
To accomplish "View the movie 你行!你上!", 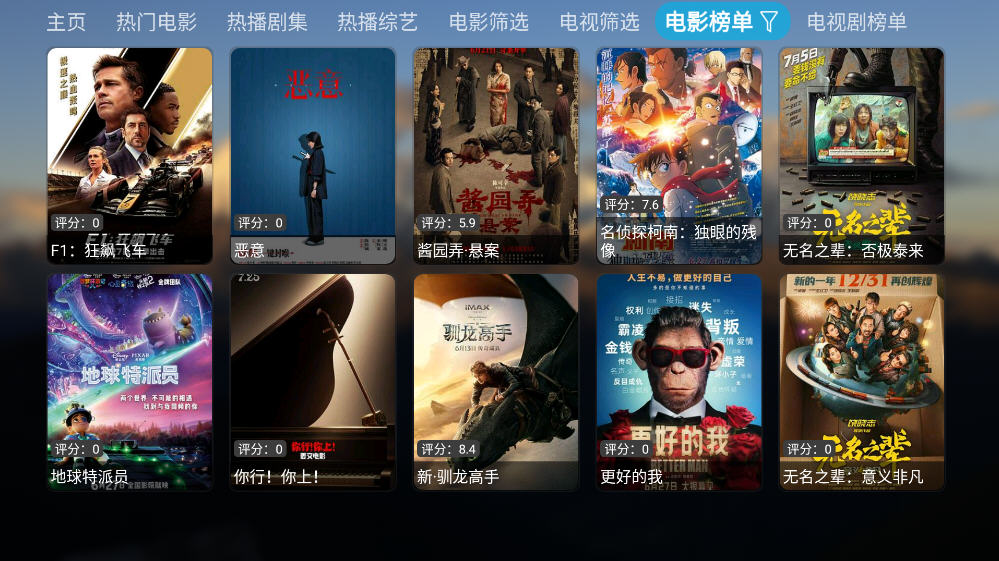I will (313, 382).
